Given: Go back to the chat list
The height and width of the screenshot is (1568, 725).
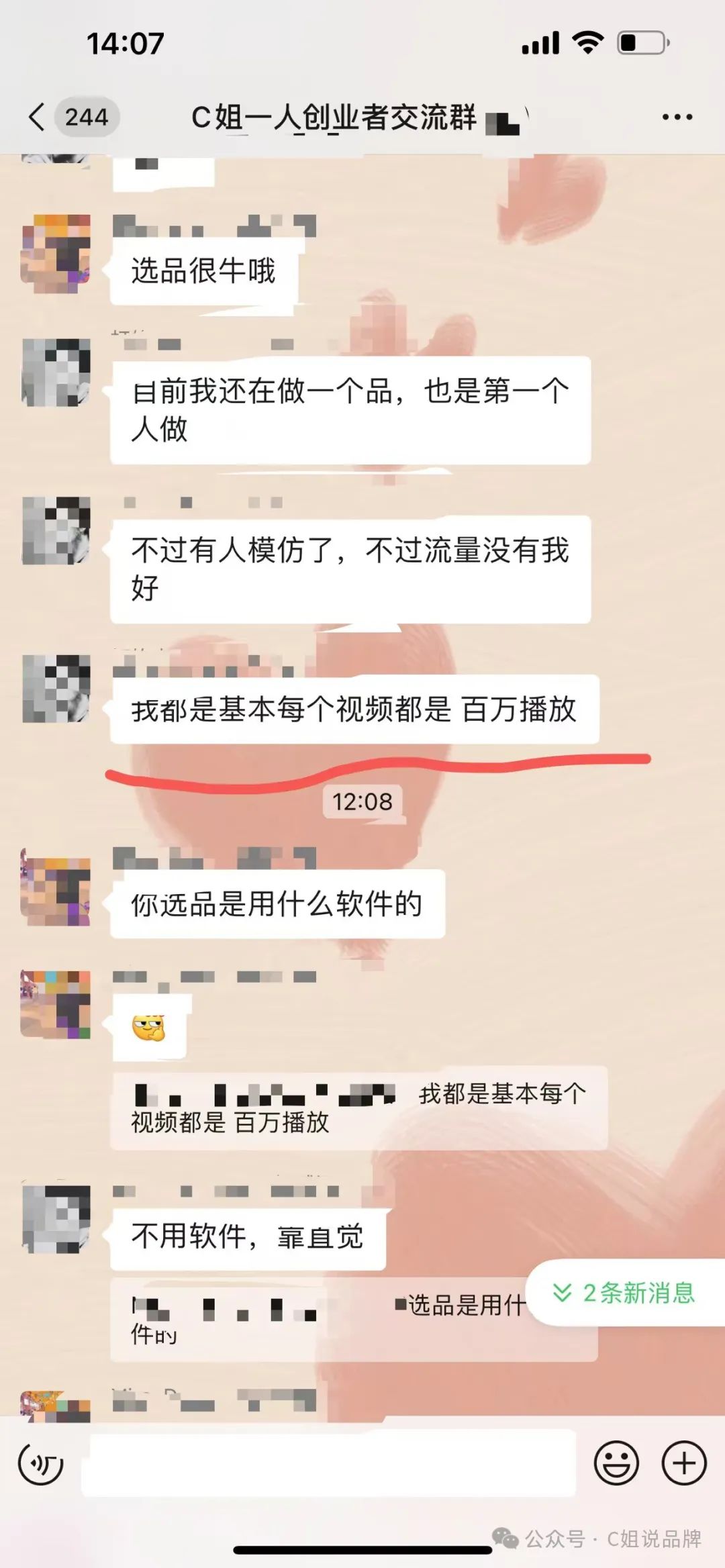Looking at the screenshot, I should (x=38, y=117).
